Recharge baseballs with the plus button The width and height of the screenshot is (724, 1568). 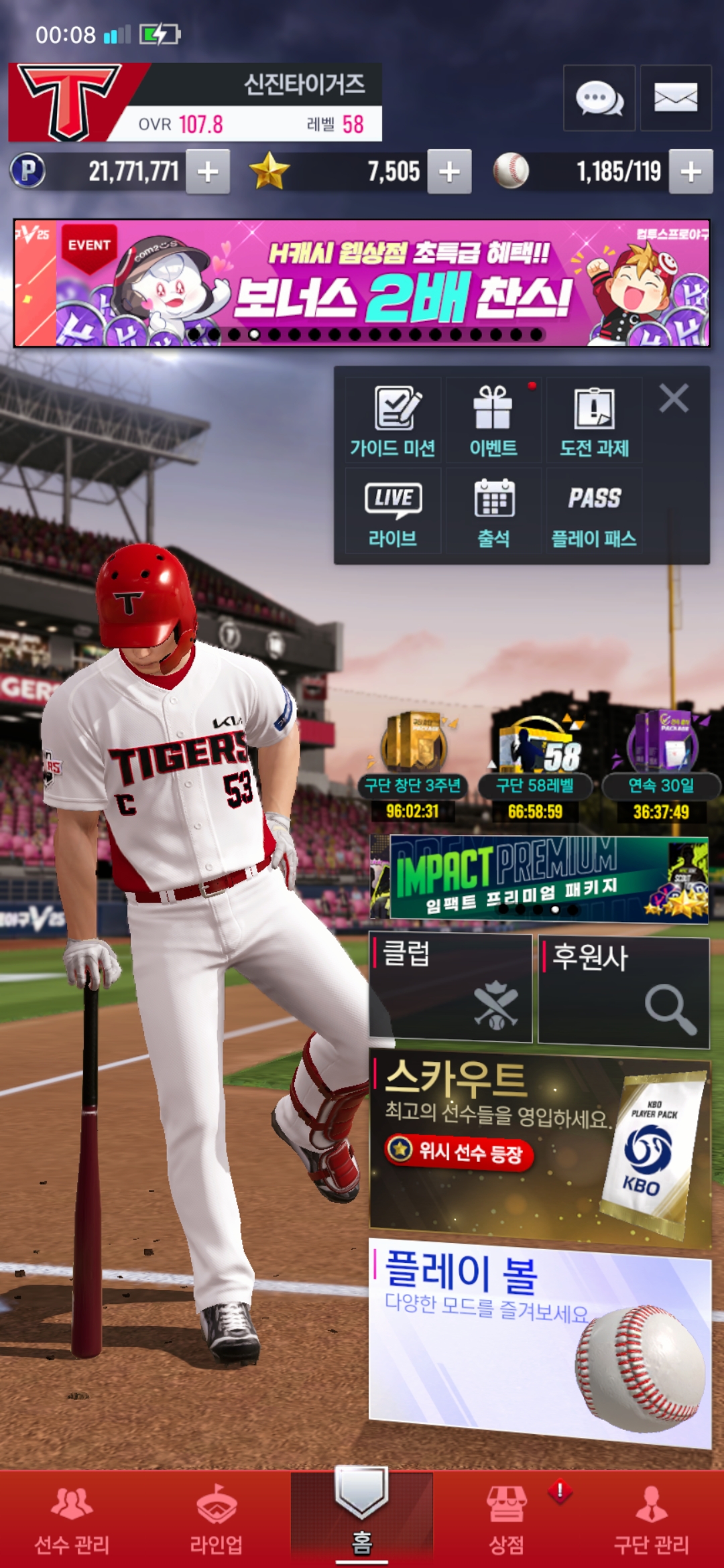tap(691, 172)
